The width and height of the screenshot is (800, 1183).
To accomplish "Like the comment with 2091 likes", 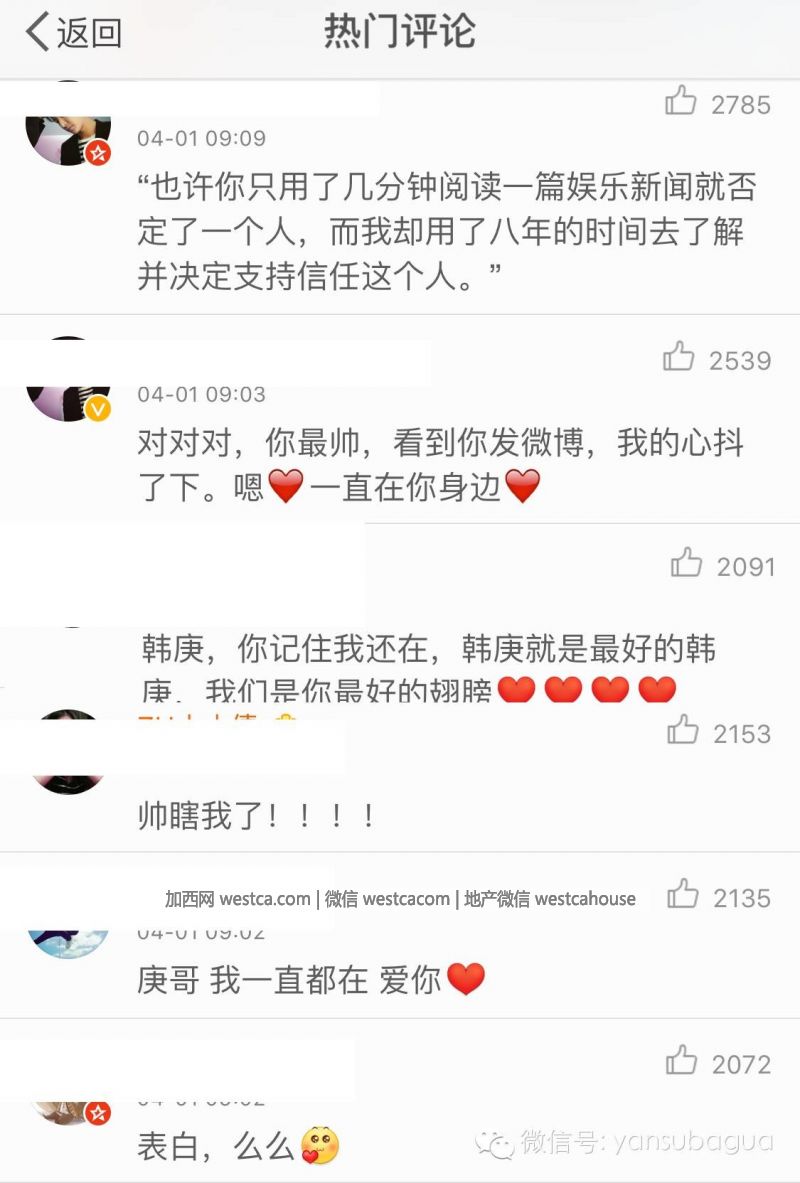I will (x=687, y=563).
